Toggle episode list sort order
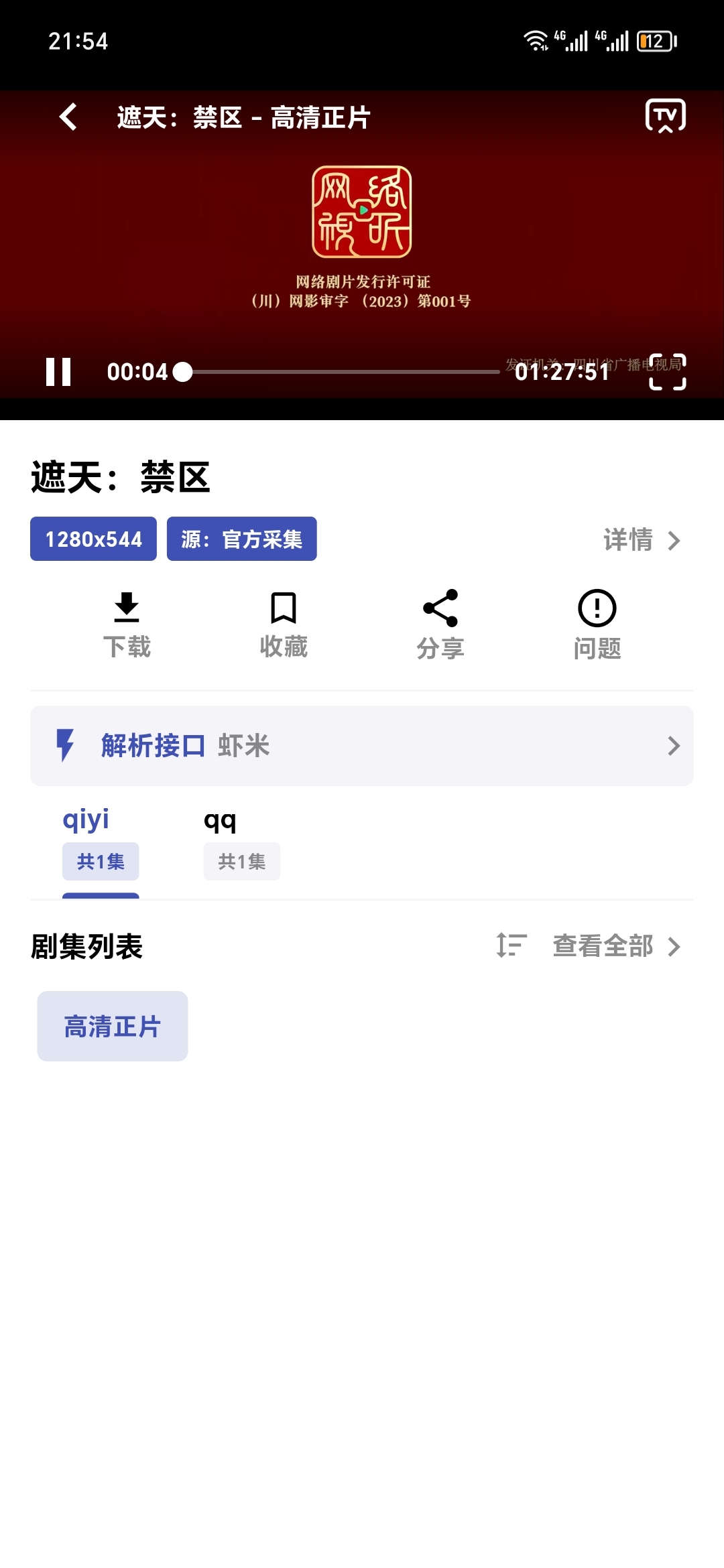The width and height of the screenshot is (724, 1568). 511,945
